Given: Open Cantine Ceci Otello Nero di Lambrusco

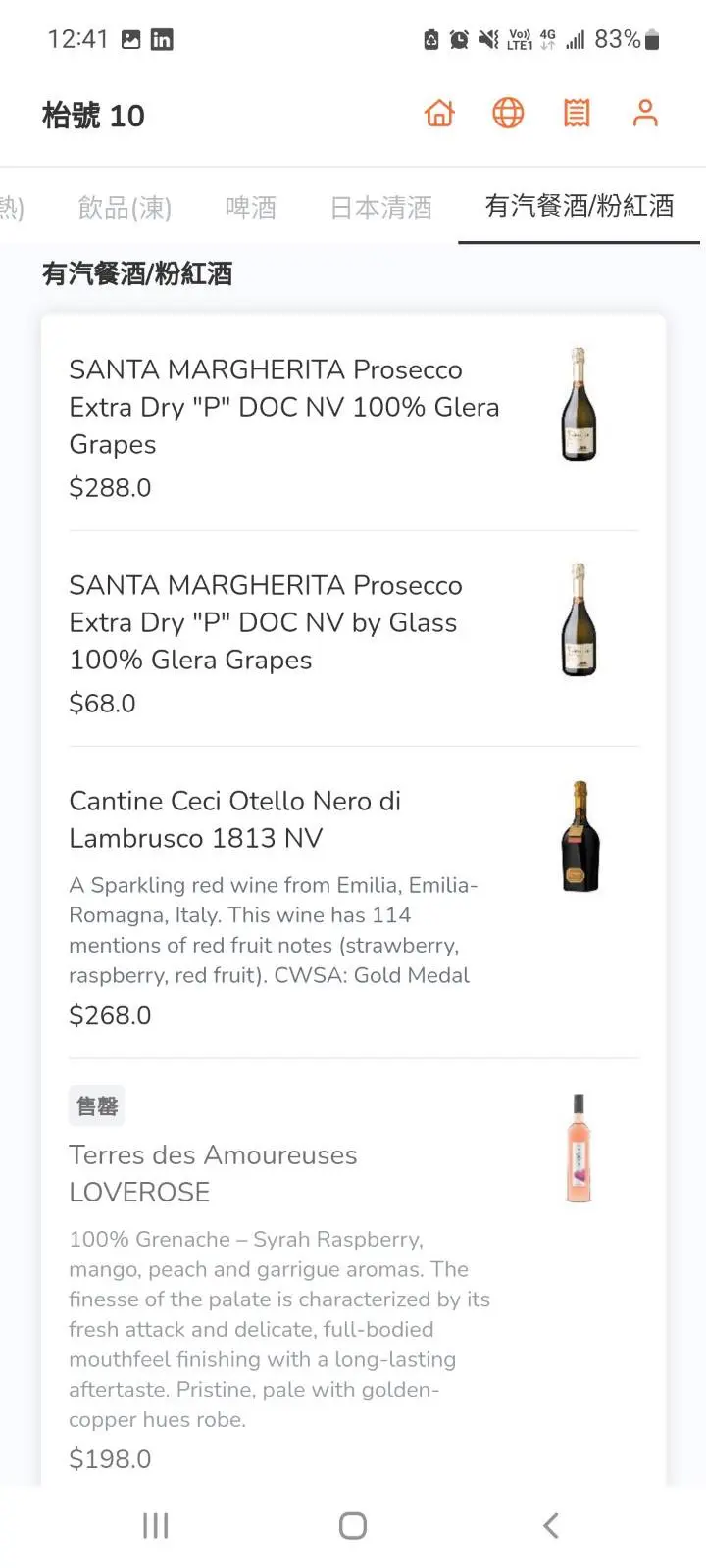Looking at the screenshot, I should pyautogui.click(x=353, y=904).
